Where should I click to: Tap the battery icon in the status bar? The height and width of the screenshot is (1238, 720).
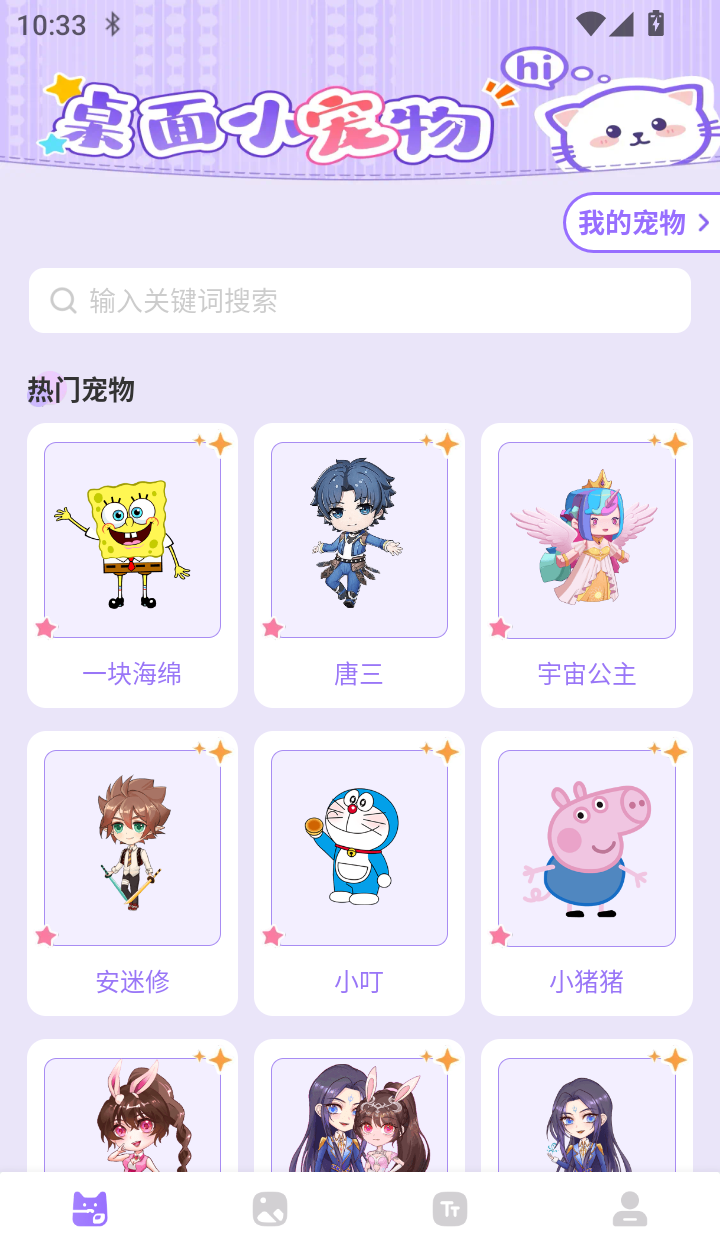click(x=655, y=22)
